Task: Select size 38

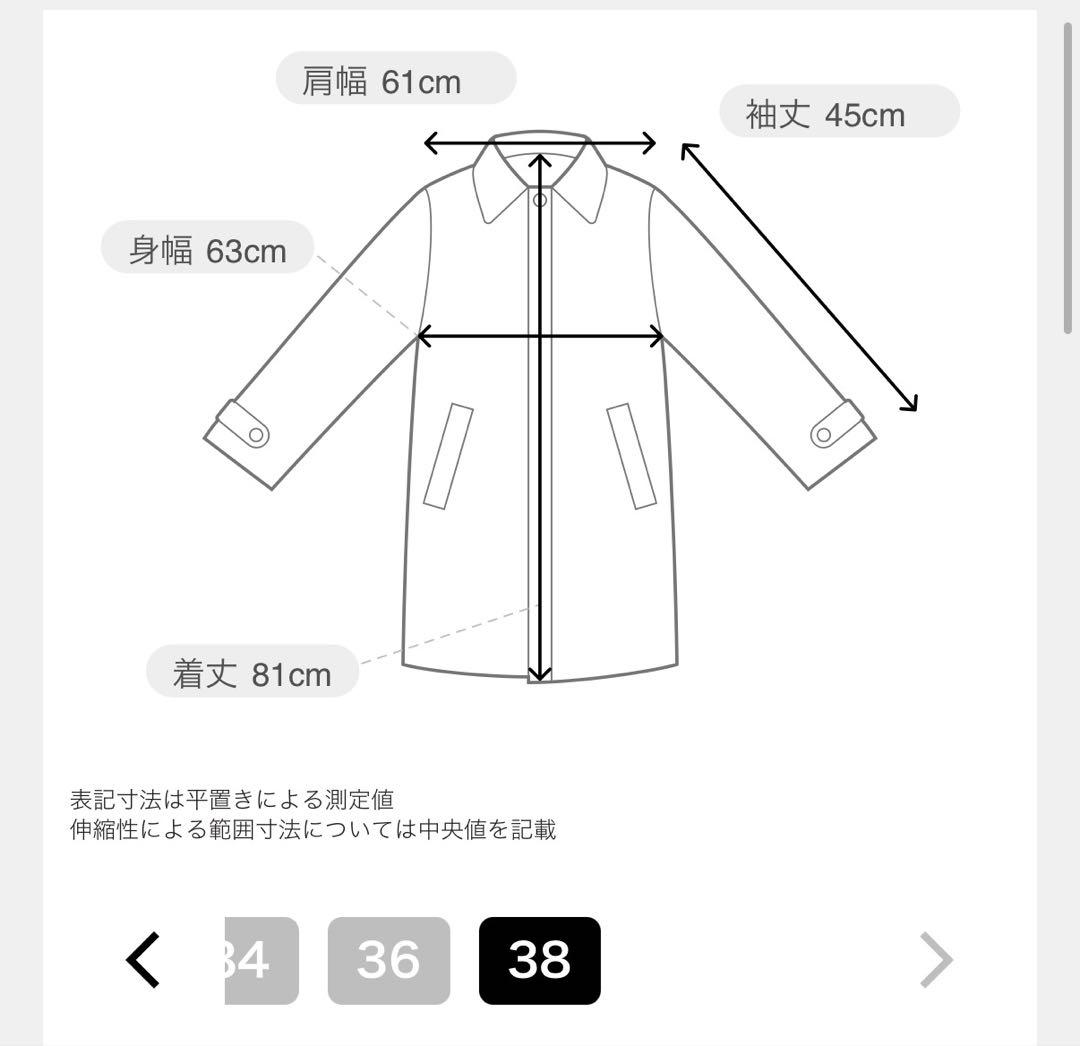Action: (x=539, y=960)
